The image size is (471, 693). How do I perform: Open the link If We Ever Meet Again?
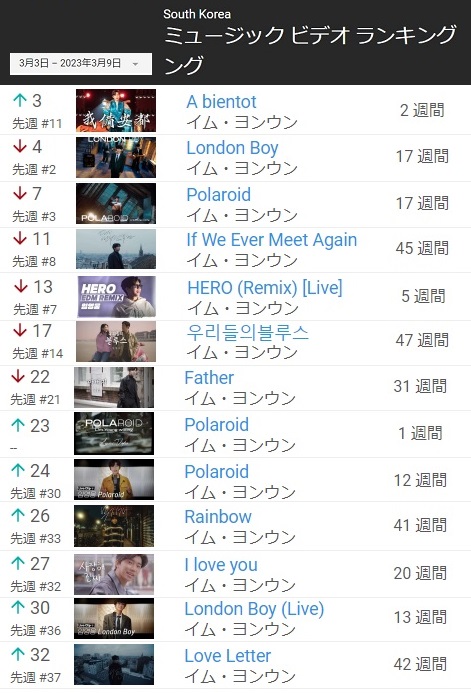point(271,240)
